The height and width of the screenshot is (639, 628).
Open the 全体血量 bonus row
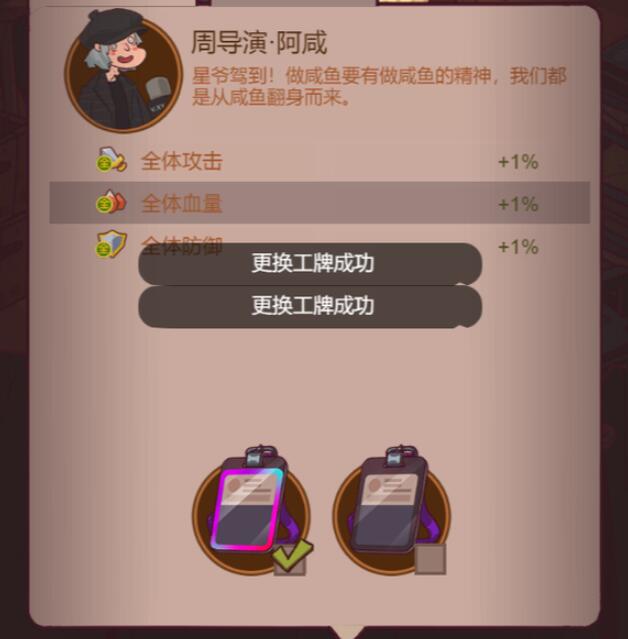click(x=318, y=203)
